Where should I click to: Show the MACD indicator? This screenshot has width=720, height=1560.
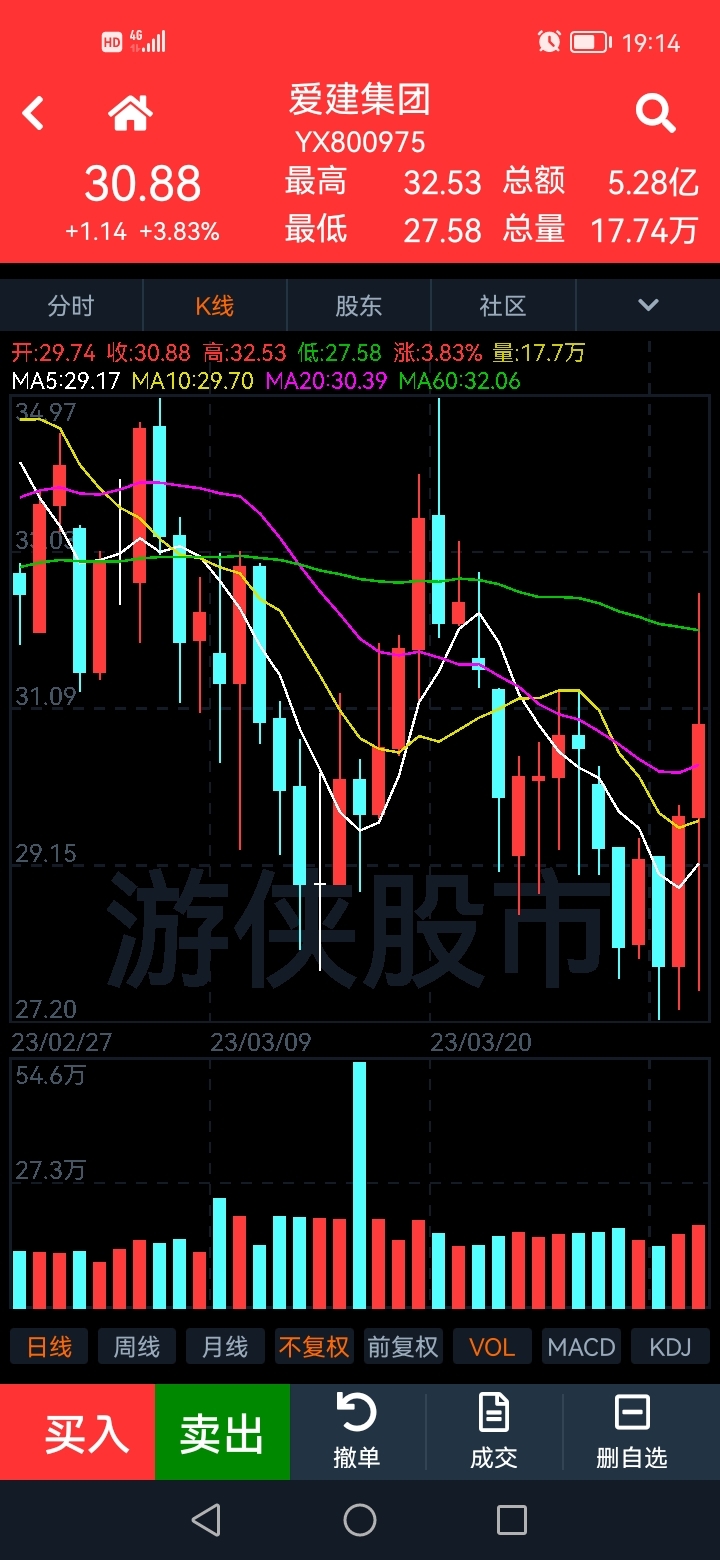(x=581, y=1347)
